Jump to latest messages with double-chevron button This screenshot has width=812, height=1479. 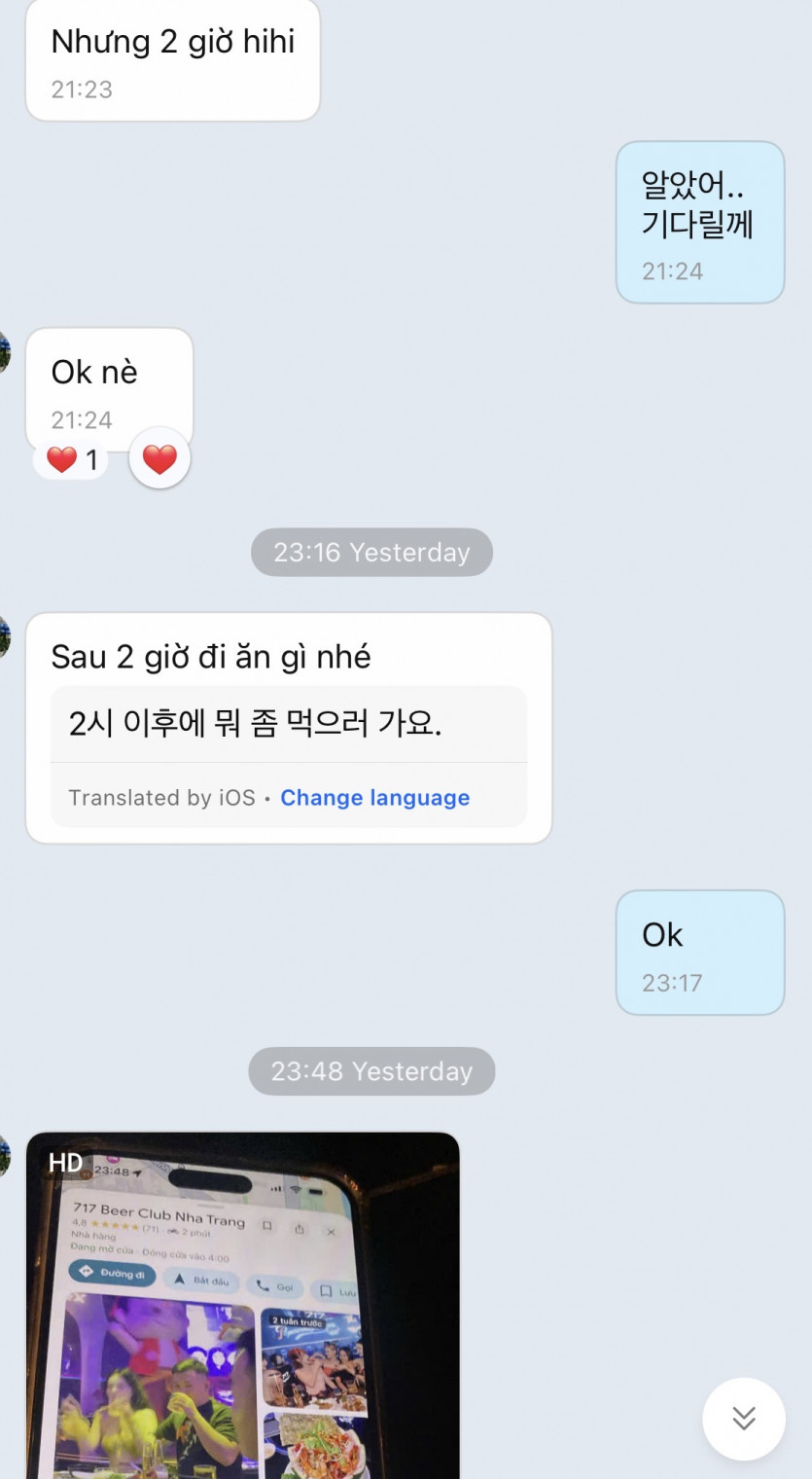click(x=744, y=1418)
